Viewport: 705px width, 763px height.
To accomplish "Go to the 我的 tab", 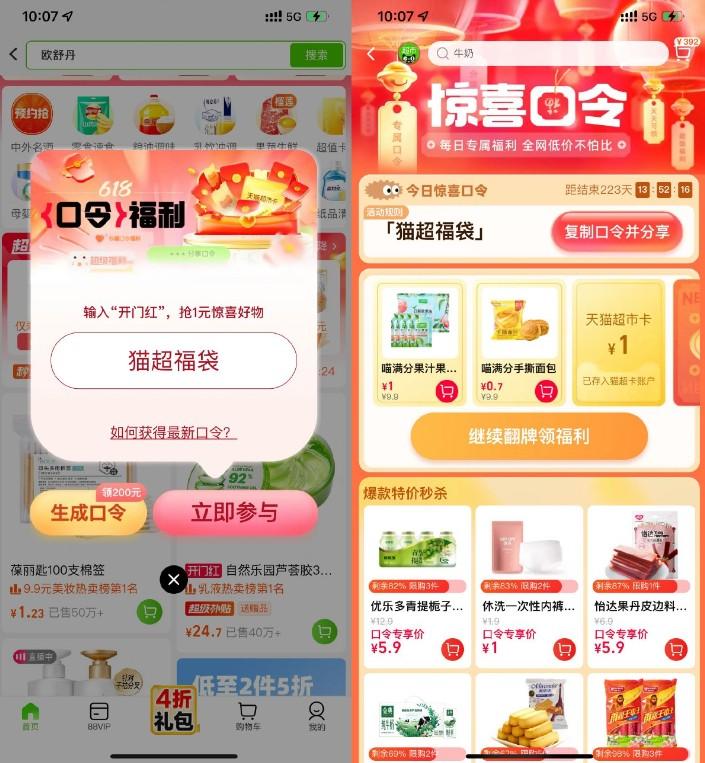I will pyautogui.click(x=317, y=716).
